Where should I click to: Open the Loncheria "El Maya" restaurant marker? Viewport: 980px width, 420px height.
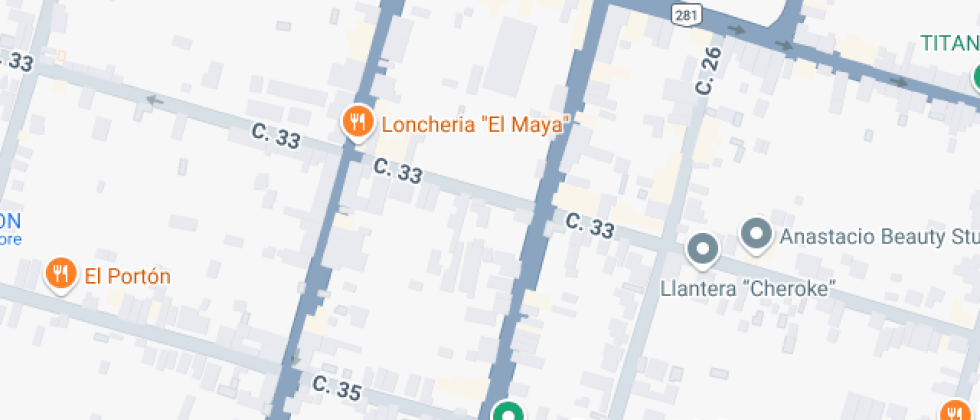(357, 123)
